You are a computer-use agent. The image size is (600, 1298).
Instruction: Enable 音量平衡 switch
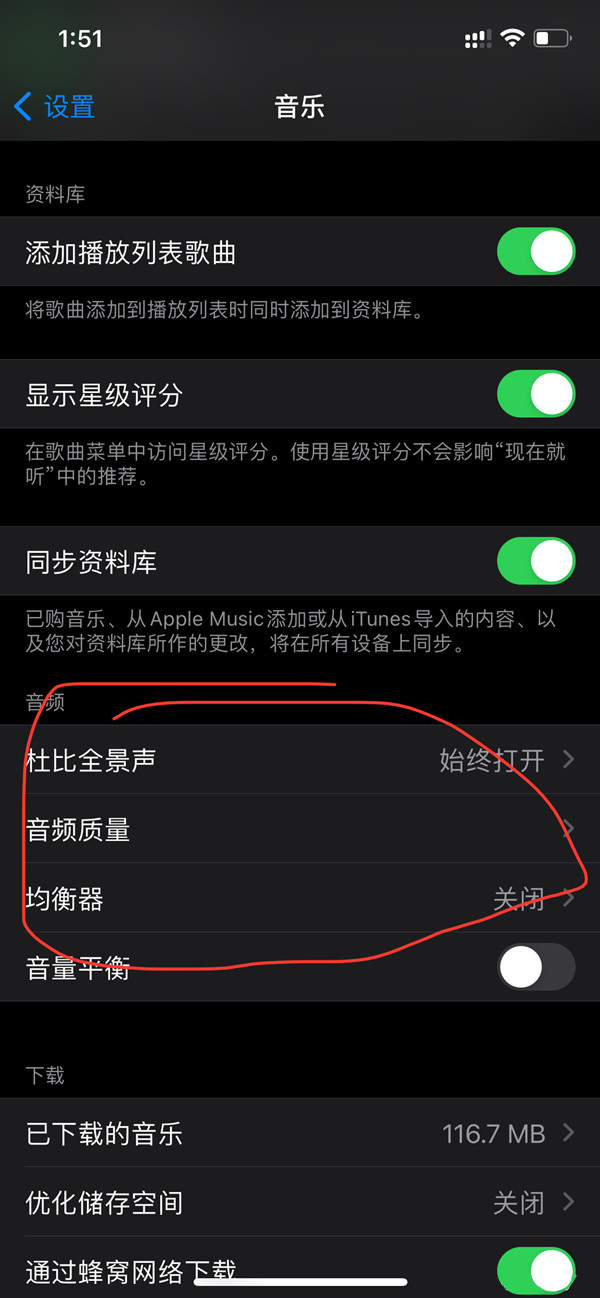(536, 967)
